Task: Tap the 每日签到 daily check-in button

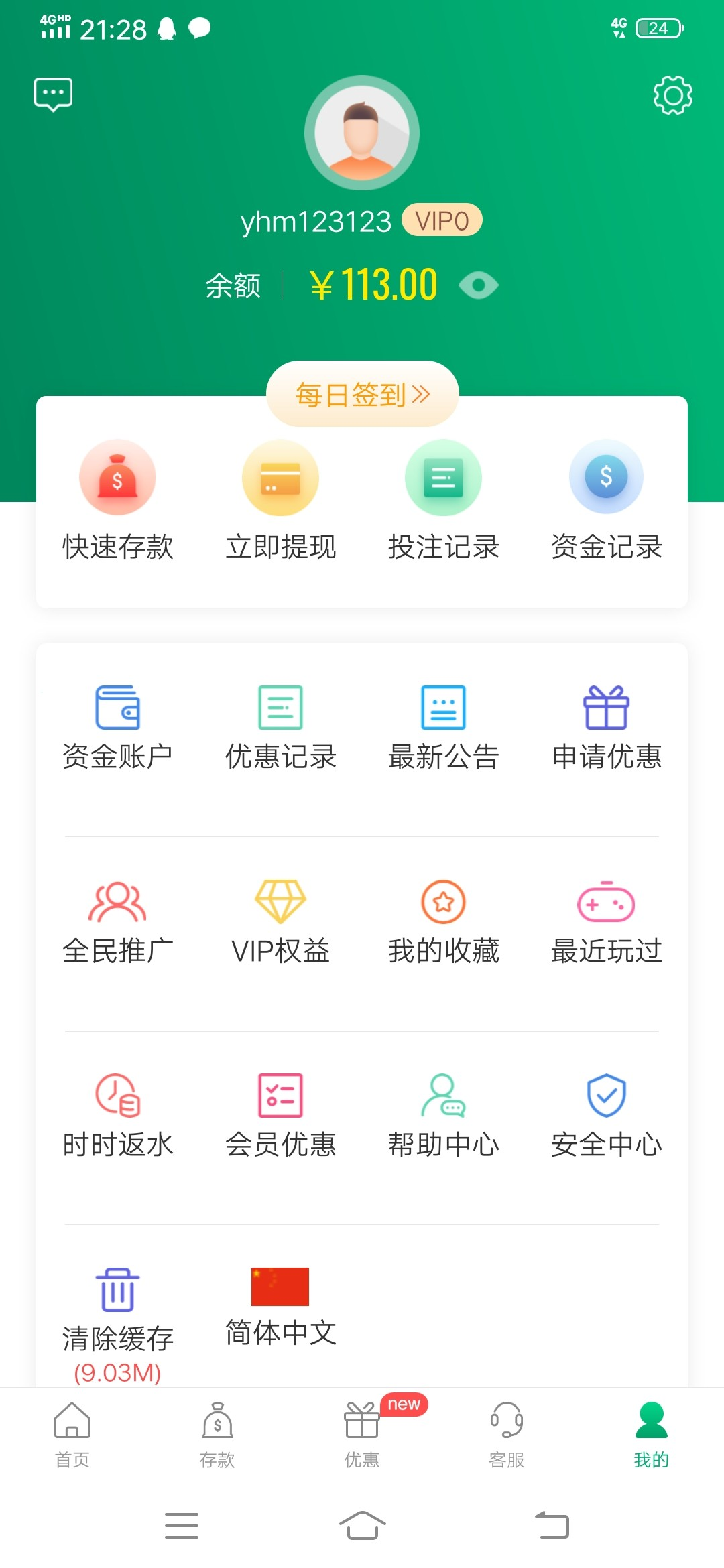Action: (363, 394)
